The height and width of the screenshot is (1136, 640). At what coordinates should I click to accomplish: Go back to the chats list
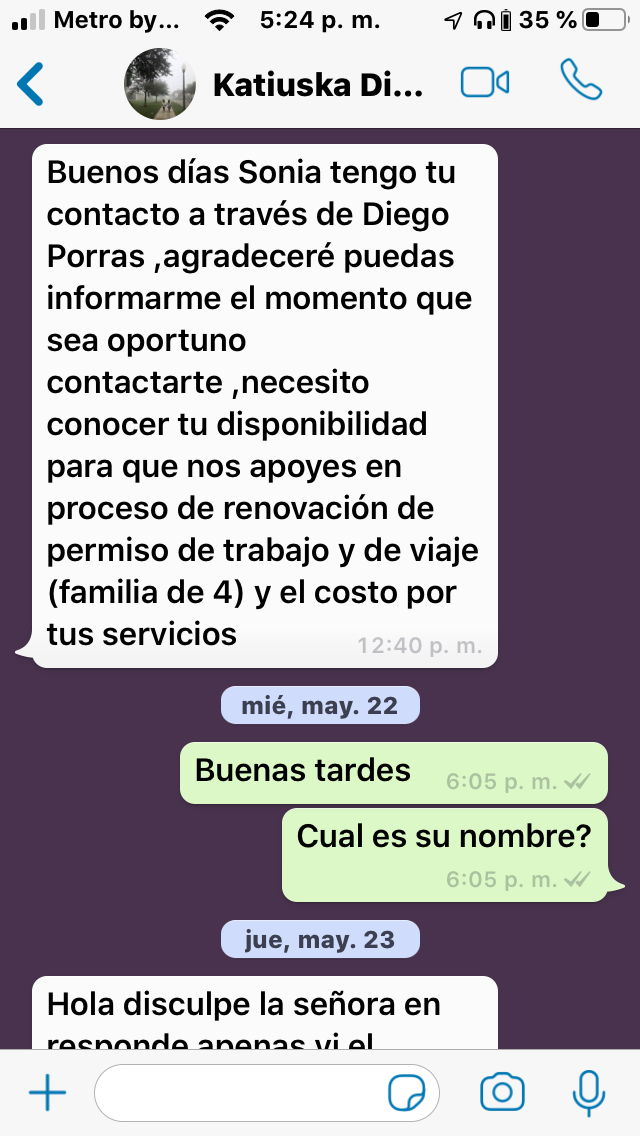30,83
